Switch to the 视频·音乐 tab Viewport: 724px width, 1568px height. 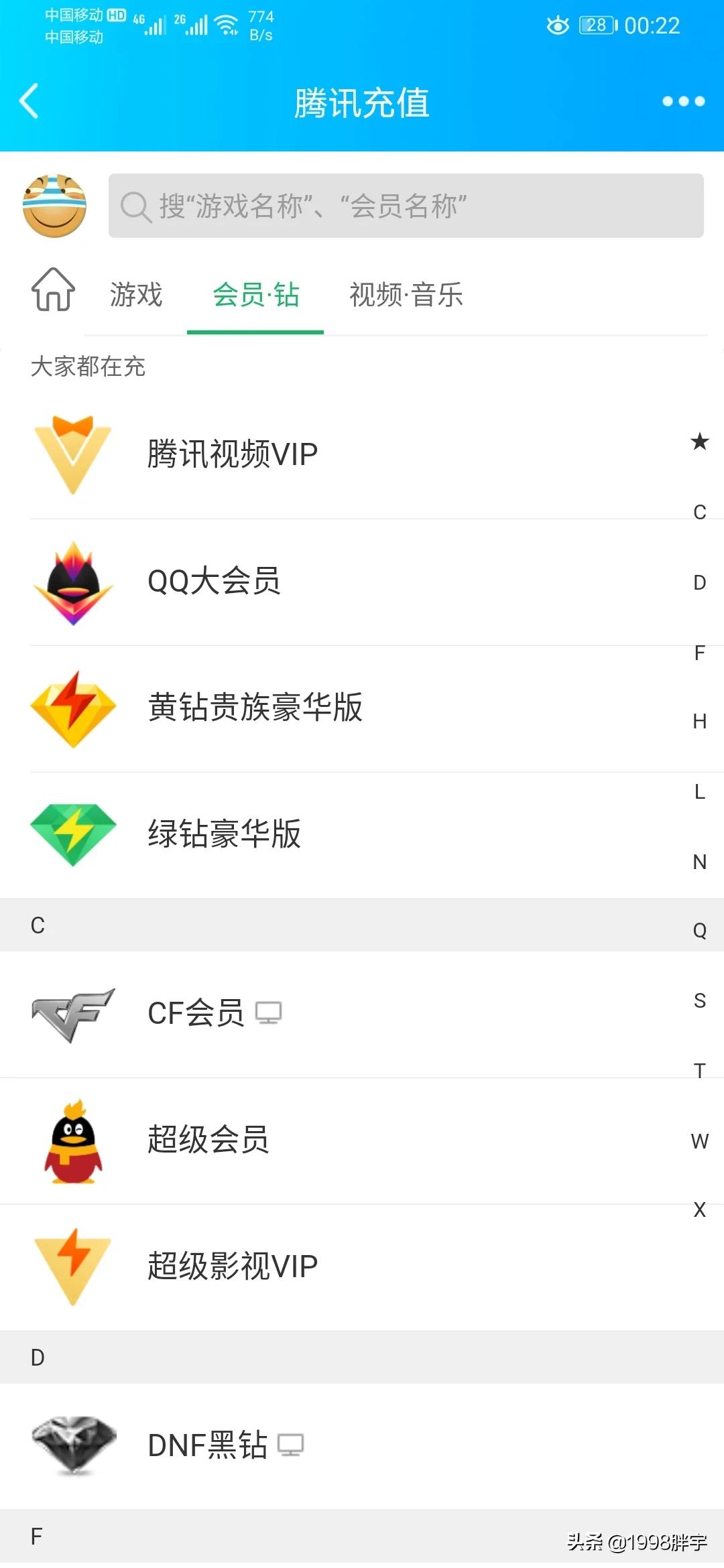point(406,295)
